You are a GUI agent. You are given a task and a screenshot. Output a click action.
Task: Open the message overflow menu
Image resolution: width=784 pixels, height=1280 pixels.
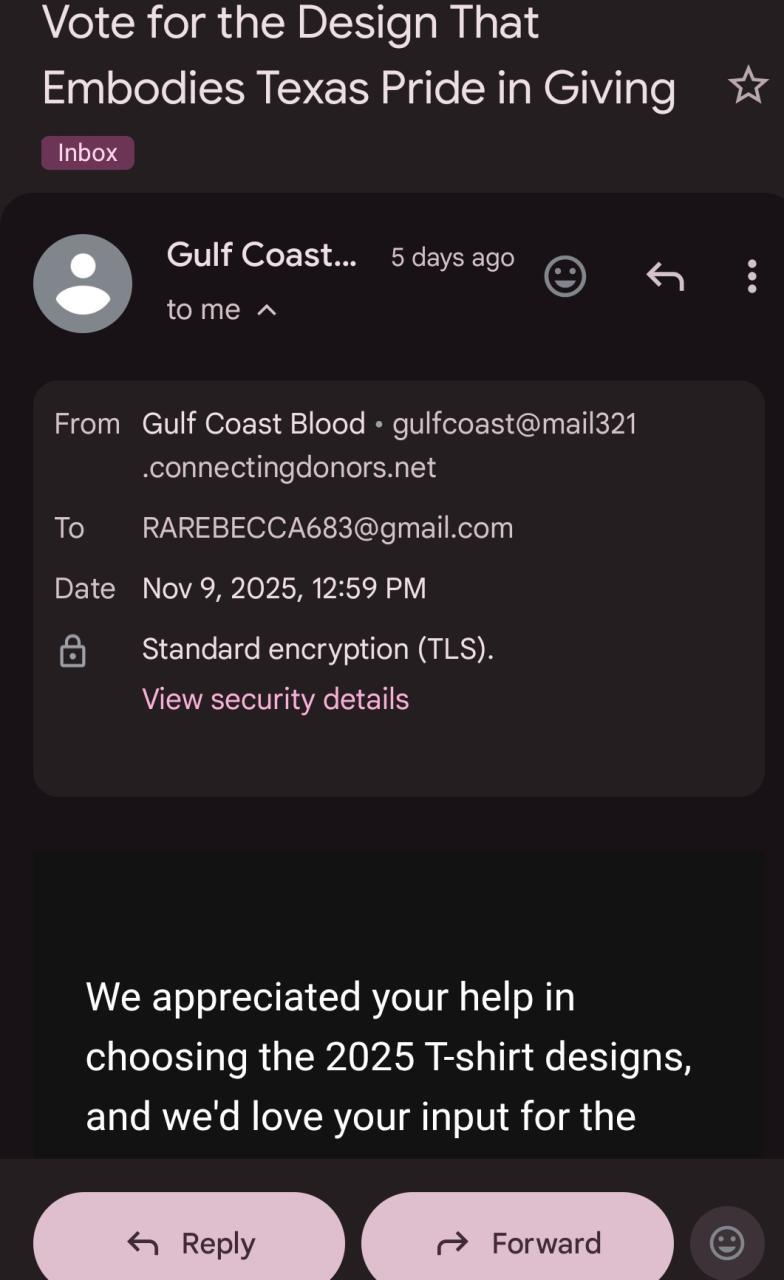752,276
